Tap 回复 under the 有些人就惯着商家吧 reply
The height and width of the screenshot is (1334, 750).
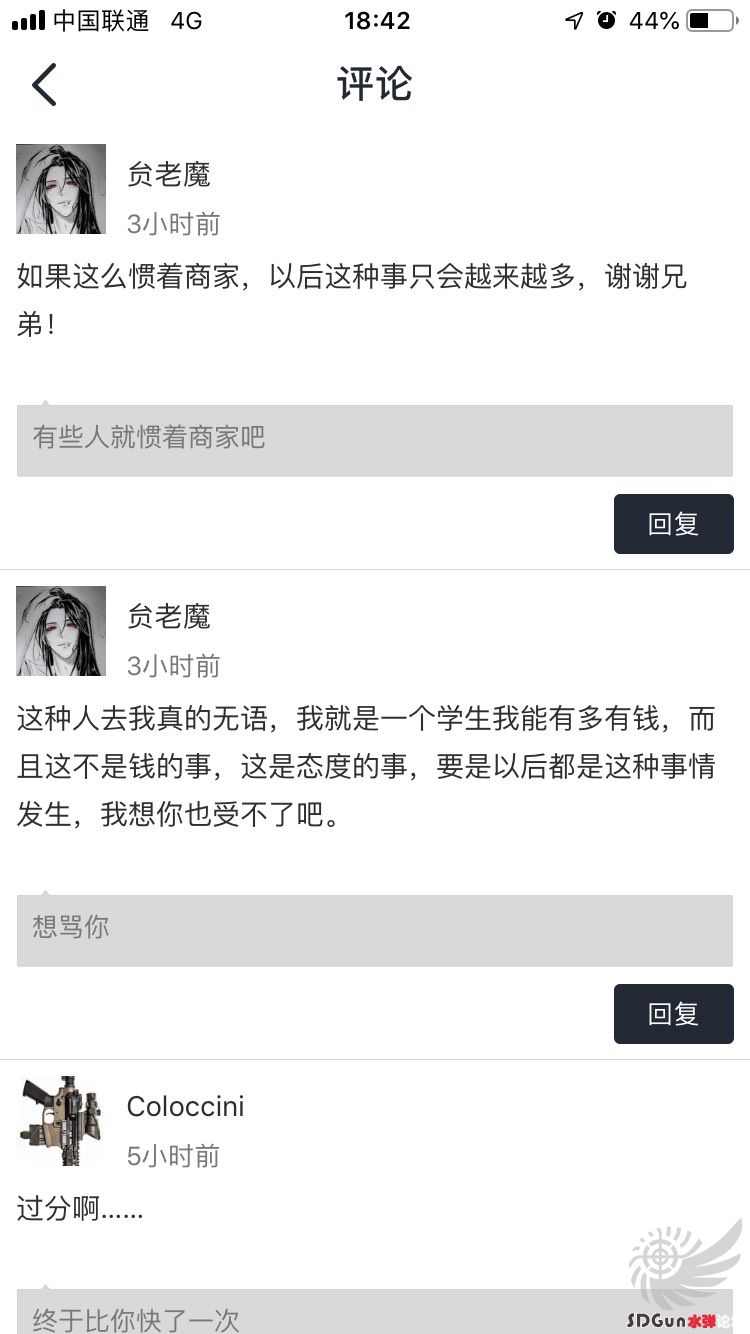pyautogui.click(x=673, y=523)
